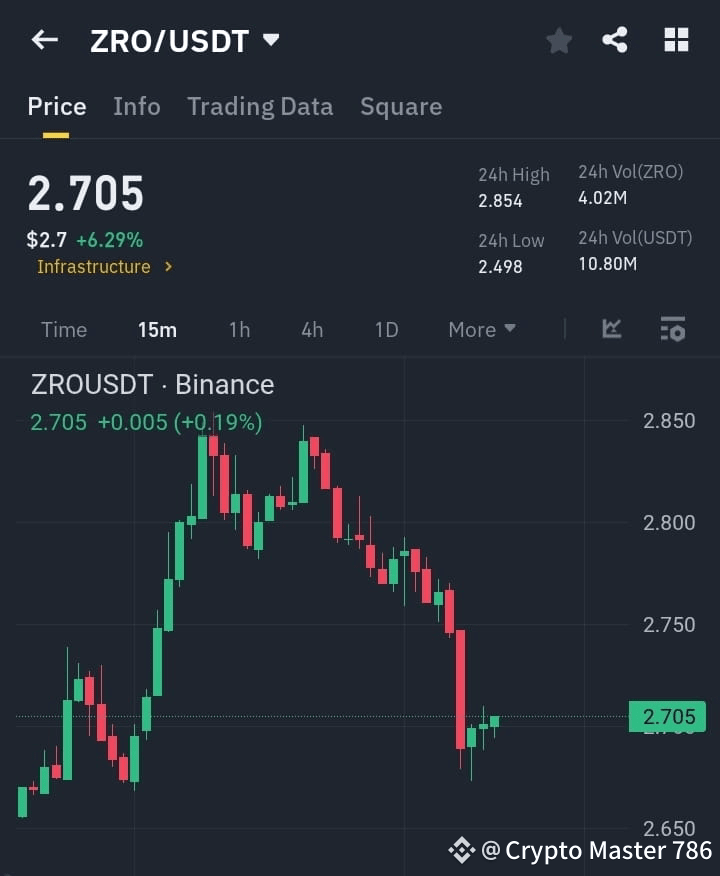Open the Infrastructure category chevron

pos(168,267)
